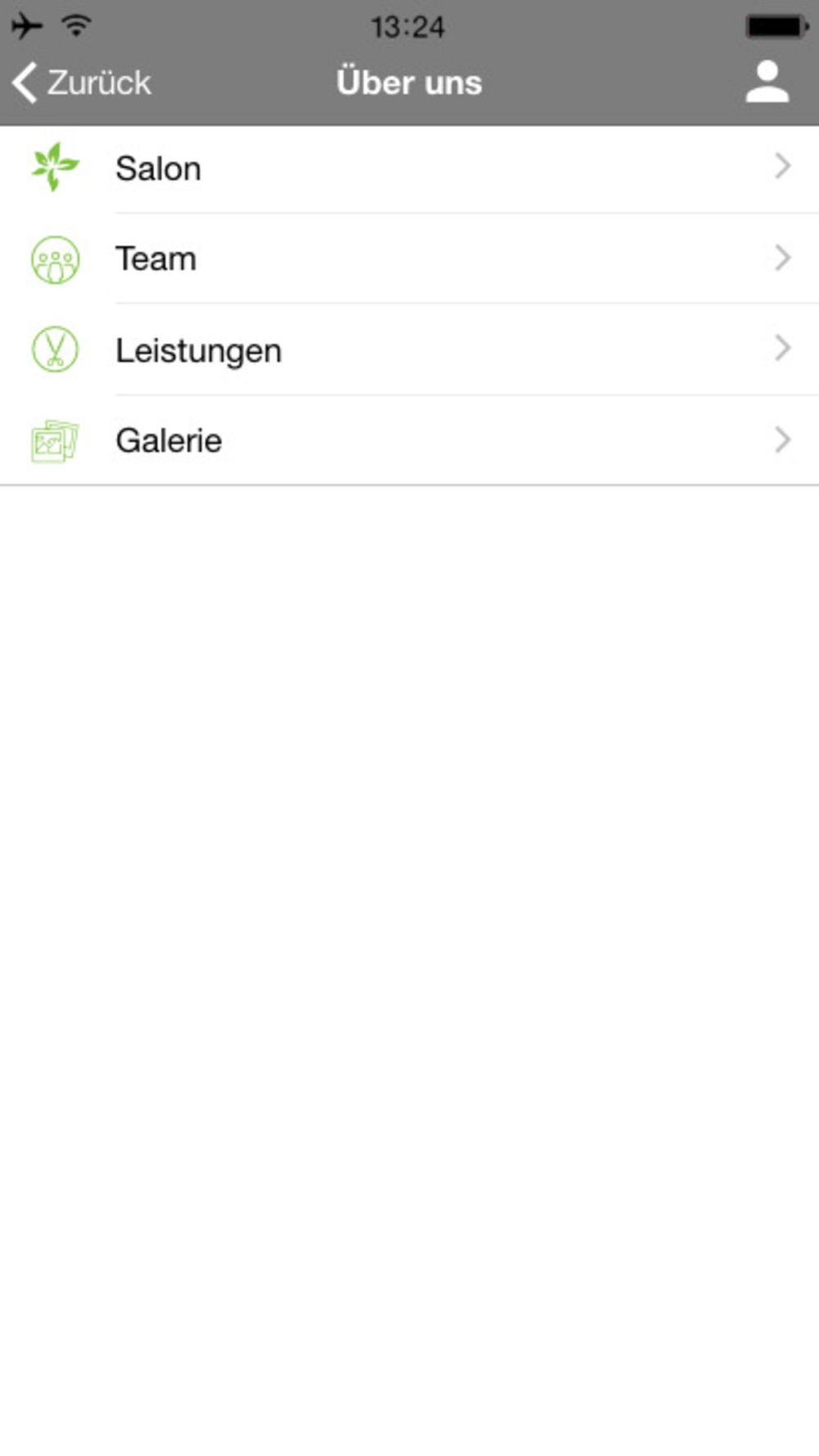Go back with the Zurück button

click(x=81, y=83)
